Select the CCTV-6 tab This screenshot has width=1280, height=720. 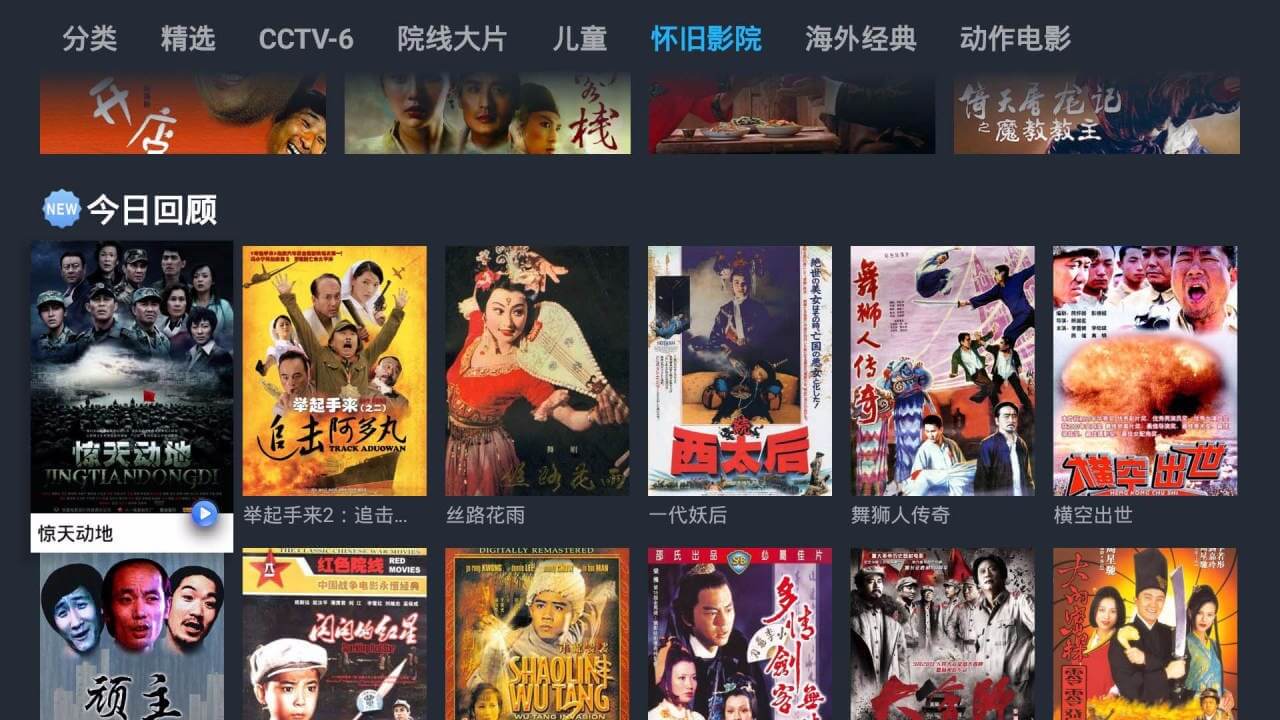click(305, 38)
